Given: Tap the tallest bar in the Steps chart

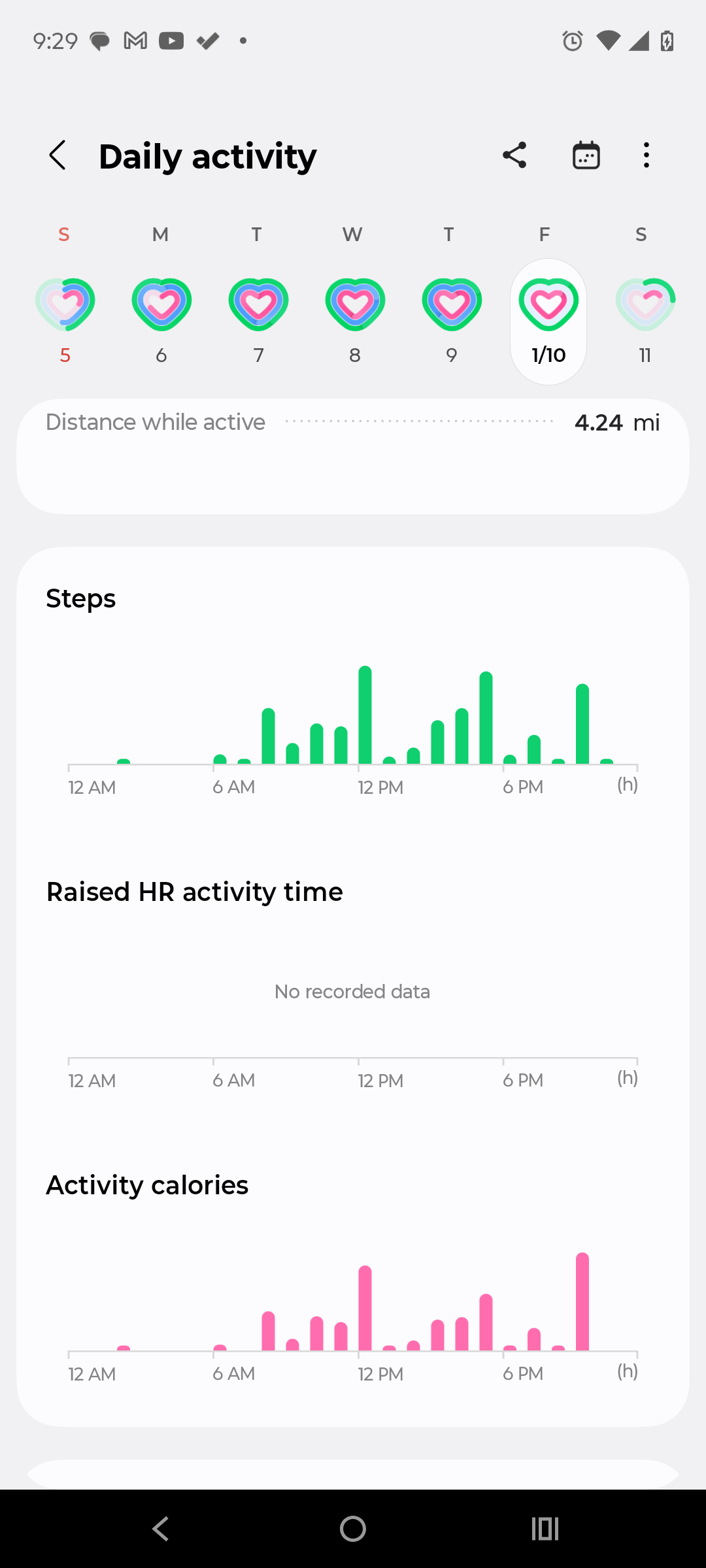Looking at the screenshot, I should point(365,715).
